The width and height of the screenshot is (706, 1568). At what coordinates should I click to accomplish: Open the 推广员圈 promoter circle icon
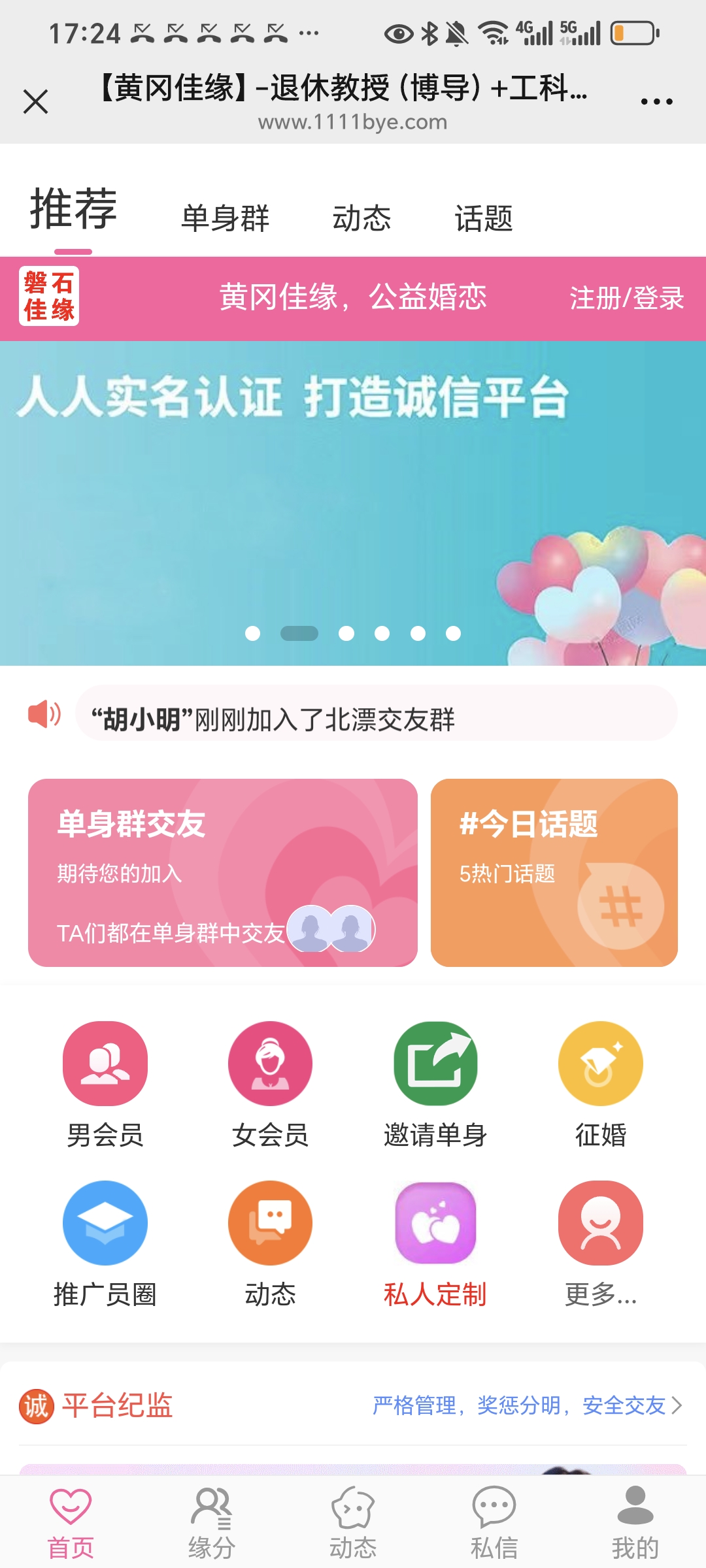click(x=105, y=1223)
